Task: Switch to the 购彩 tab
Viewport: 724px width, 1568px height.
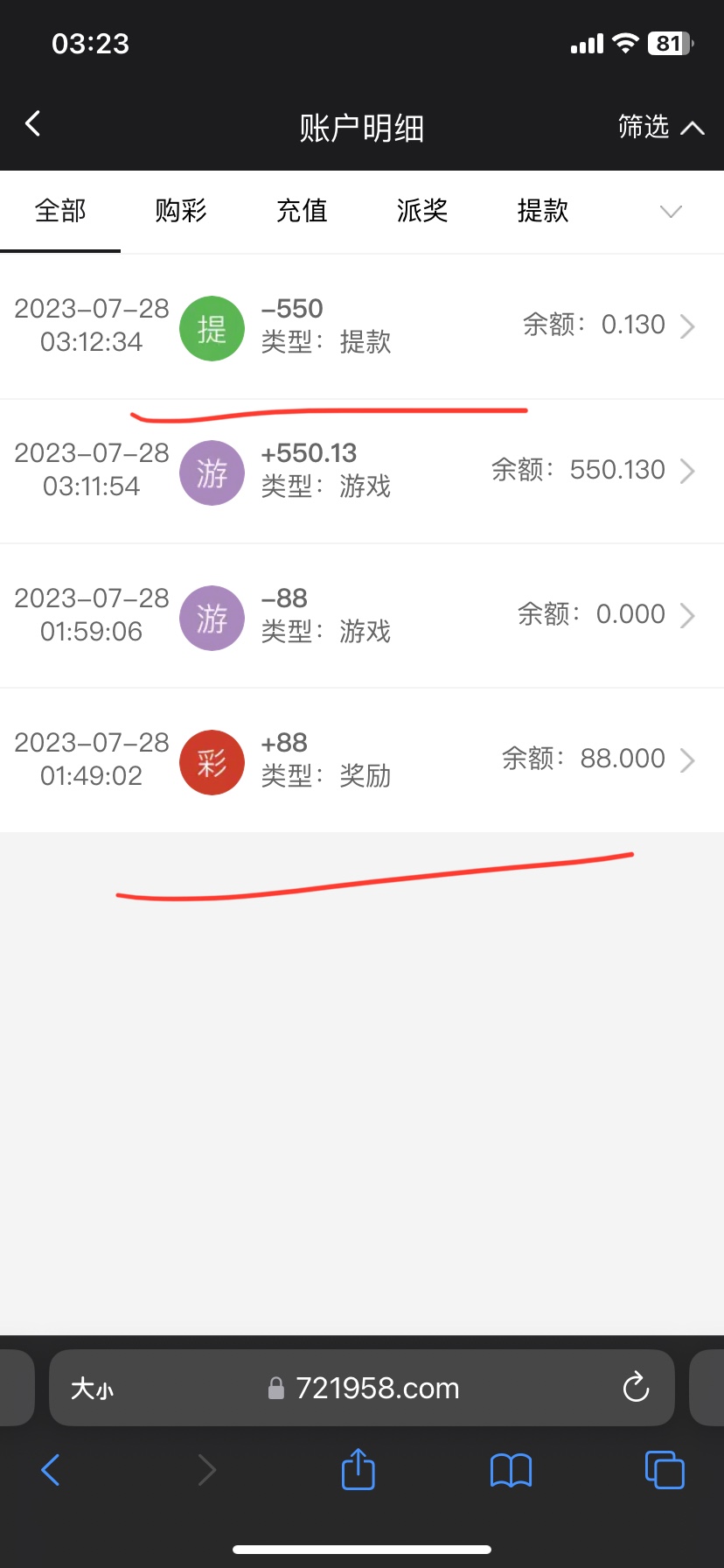Action: pyautogui.click(x=181, y=211)
